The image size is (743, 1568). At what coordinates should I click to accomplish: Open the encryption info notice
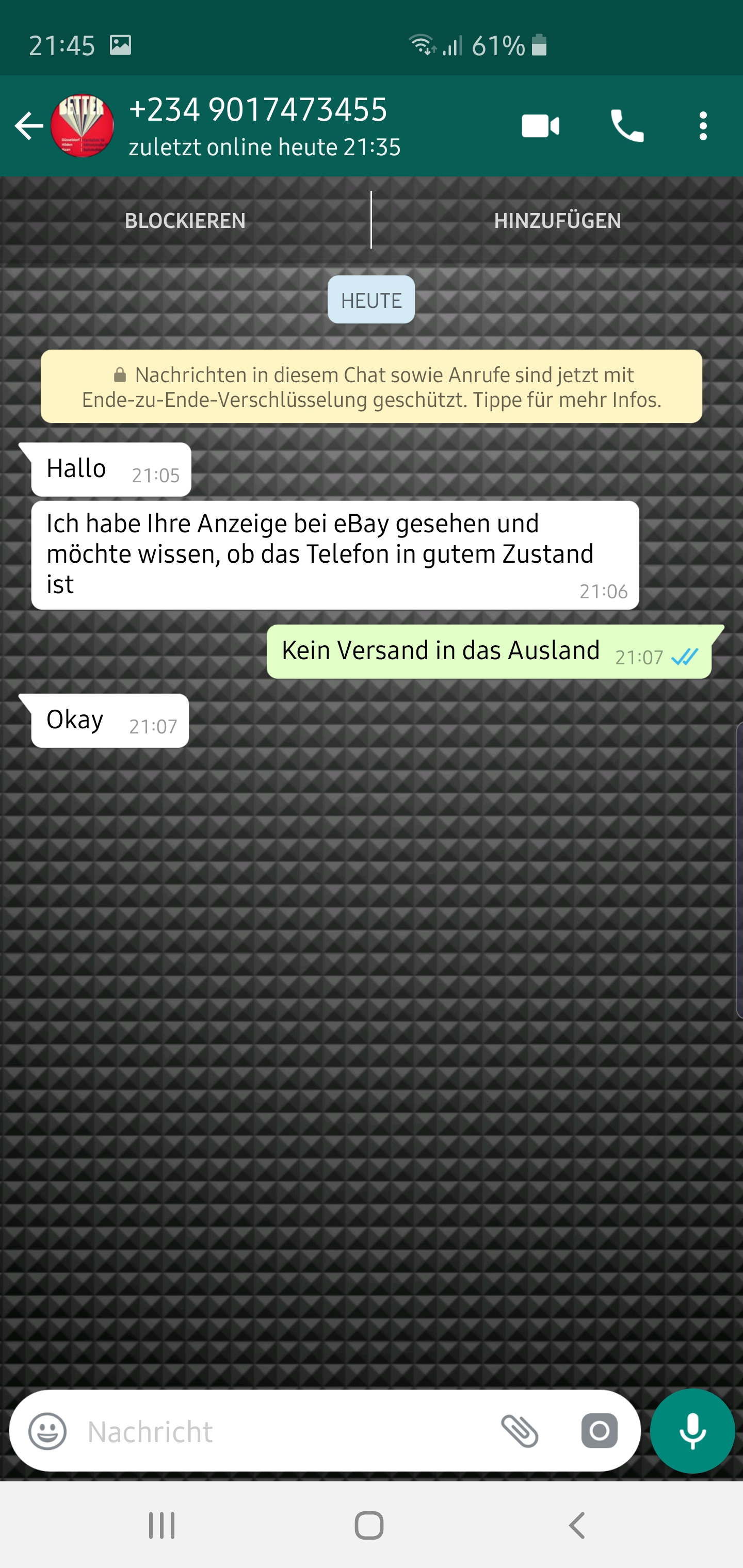click(x=372, y=386)
